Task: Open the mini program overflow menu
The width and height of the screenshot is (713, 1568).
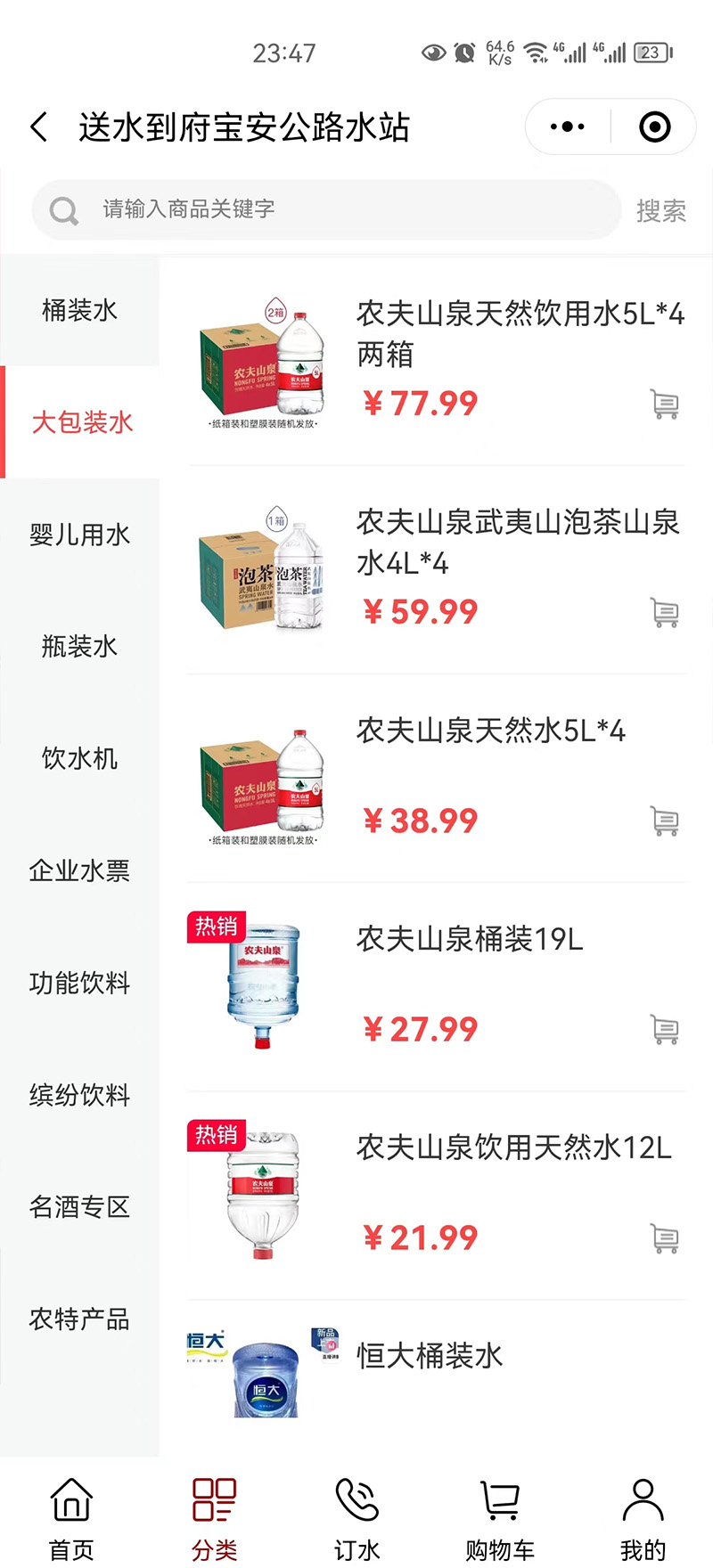Action: (568, 127)
